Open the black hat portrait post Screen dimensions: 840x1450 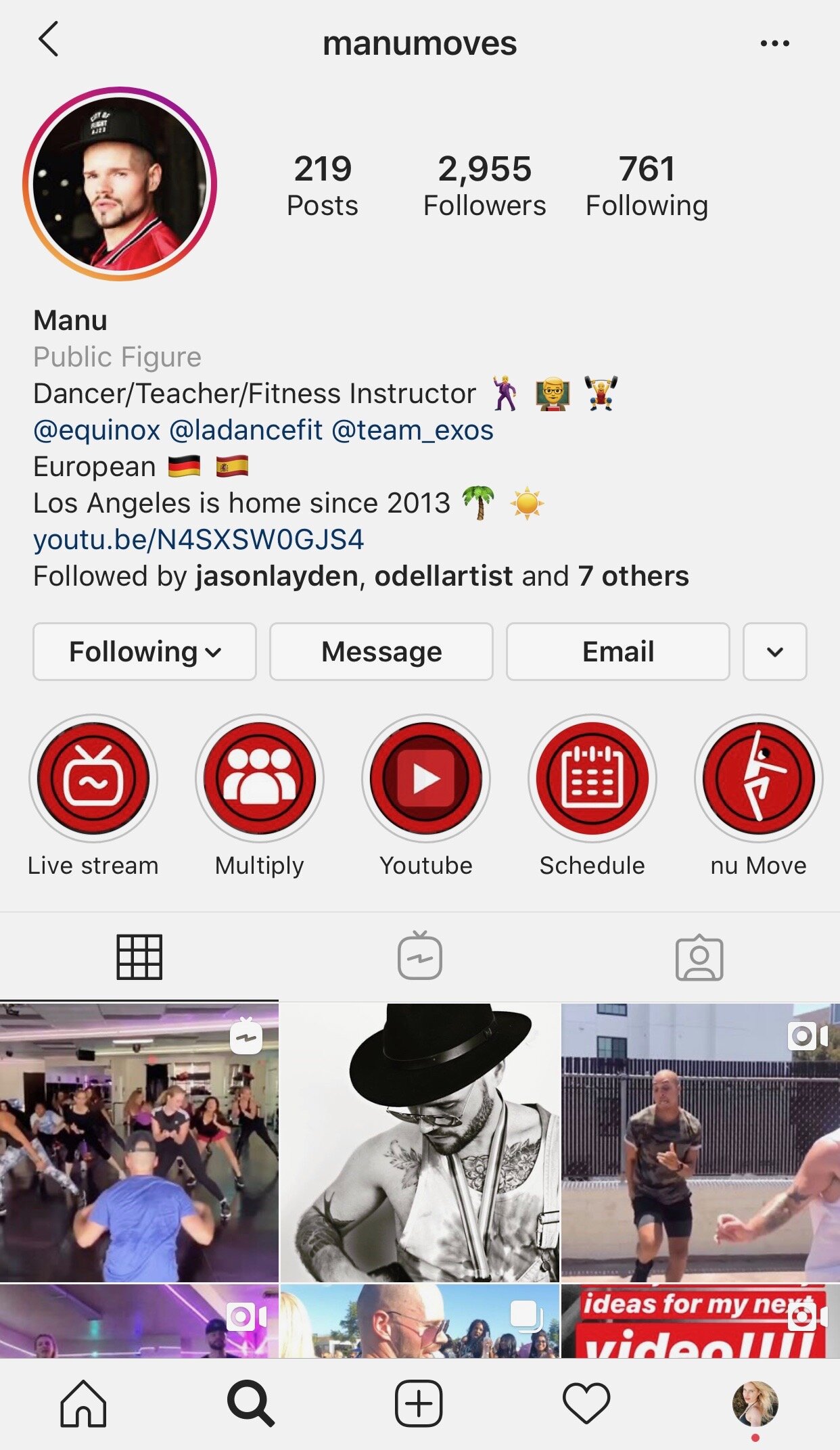pos(420,1142)
